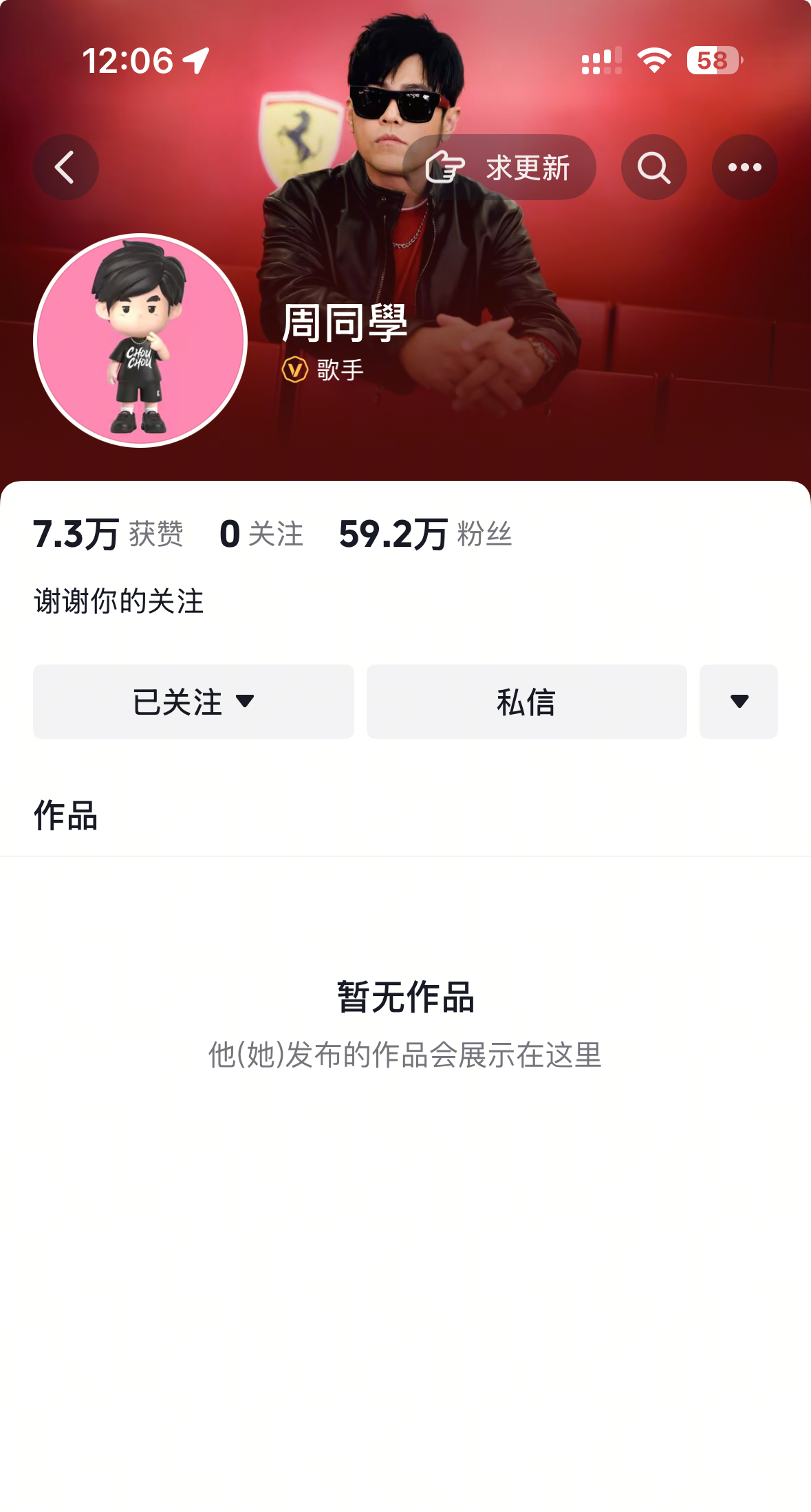Tap the bio text 谢谢你的关注
811x1512 pixels.
pyautogui.click(x=120, y=599)
